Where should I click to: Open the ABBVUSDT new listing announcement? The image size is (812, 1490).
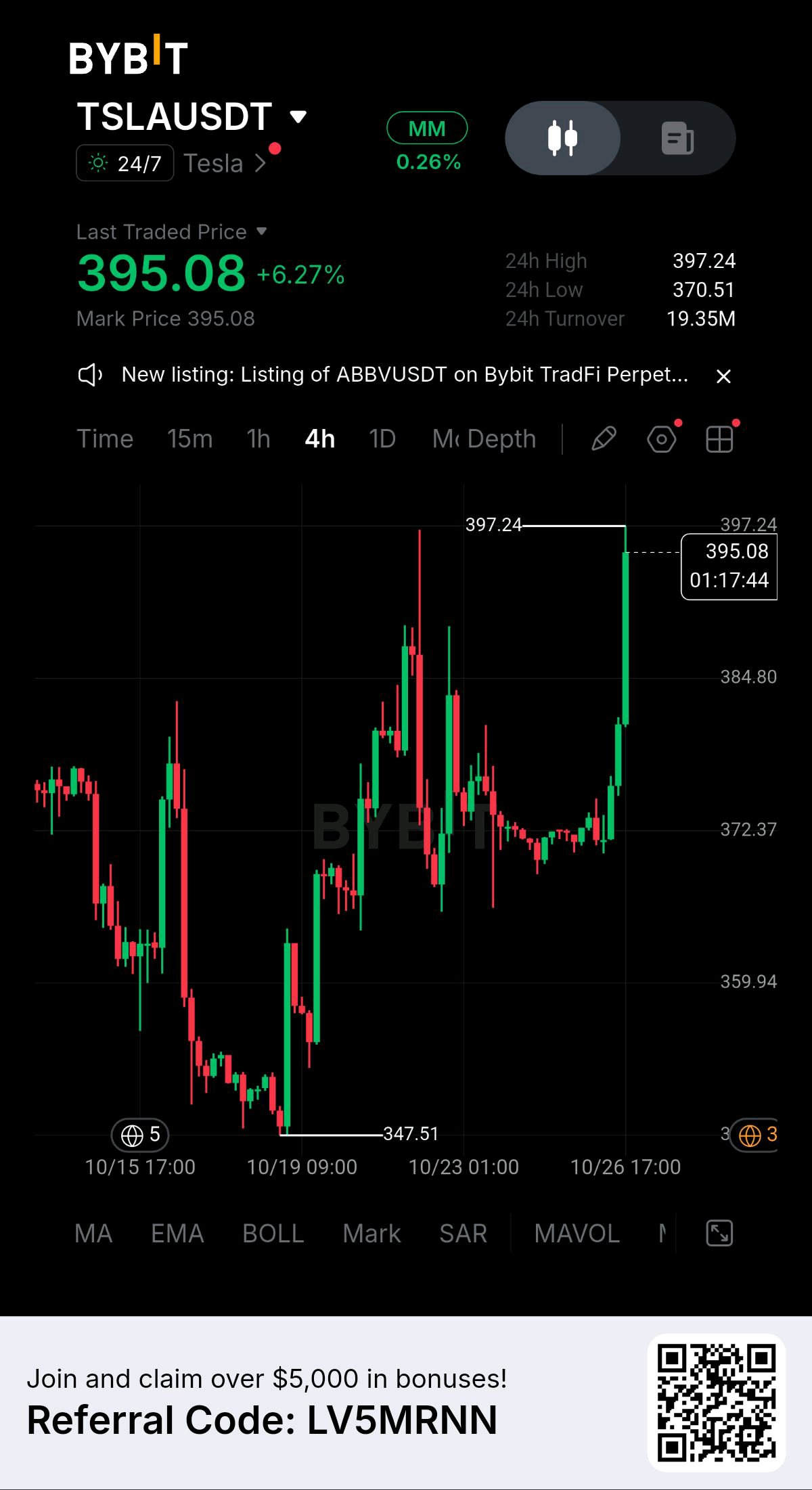tap(405, 374)
